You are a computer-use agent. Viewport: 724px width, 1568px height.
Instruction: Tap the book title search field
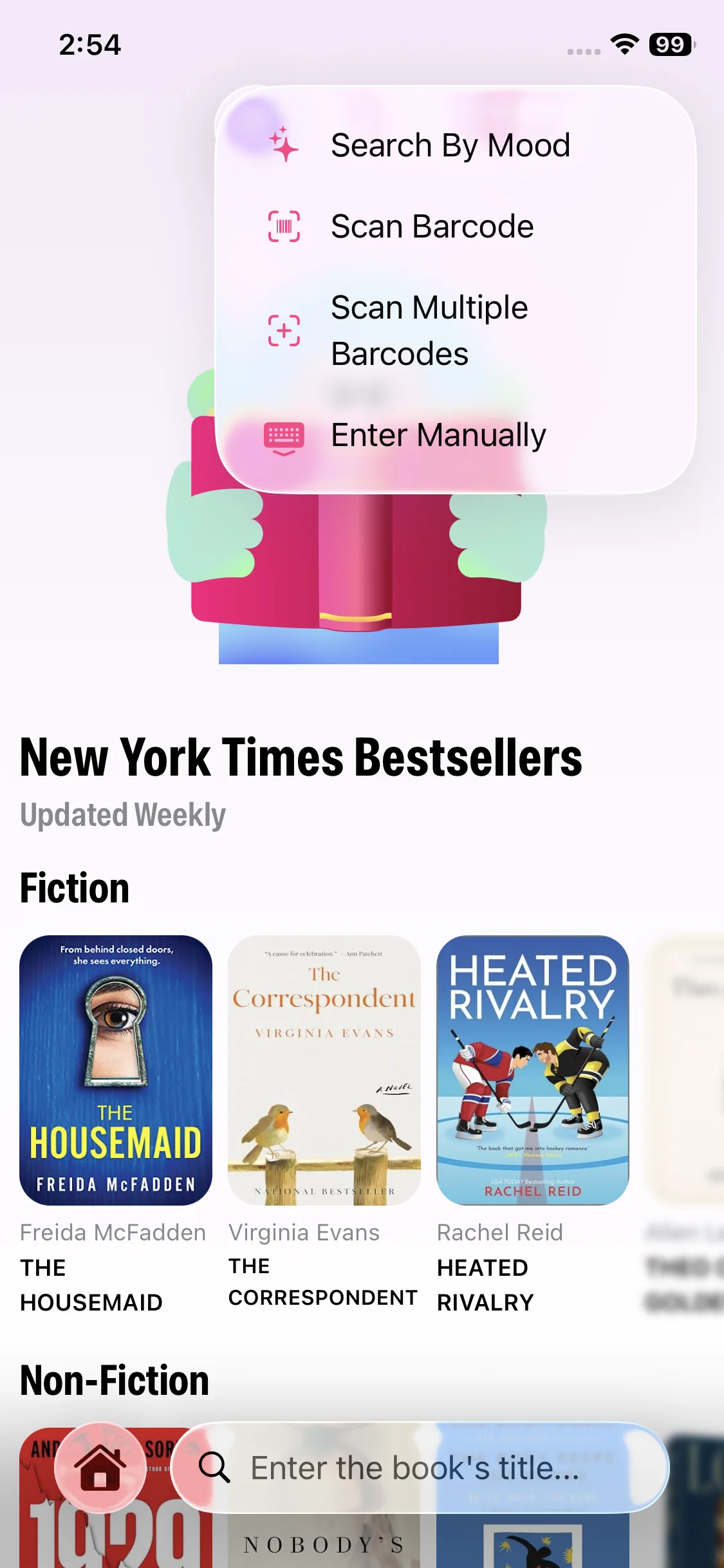coord(422,1468)
